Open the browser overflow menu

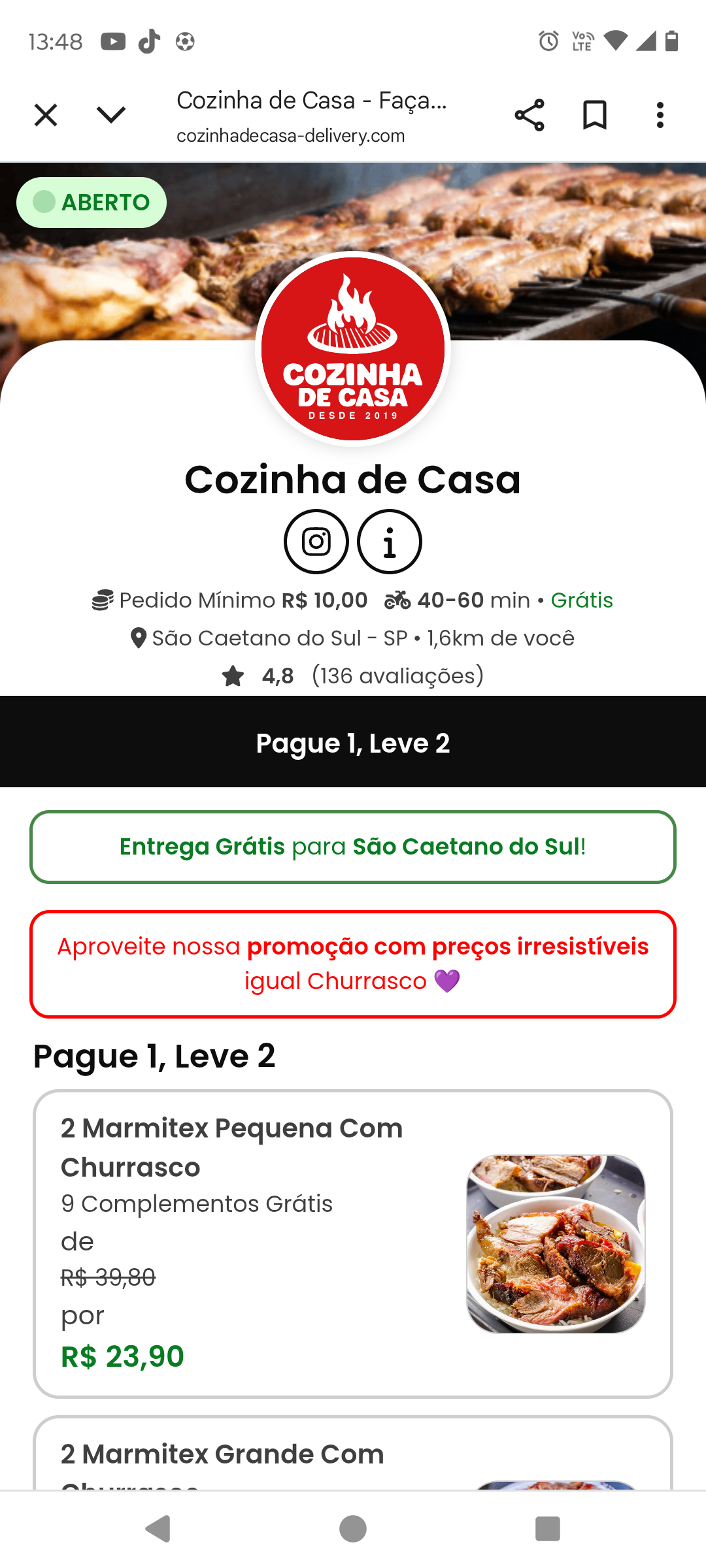coord(660,116)
